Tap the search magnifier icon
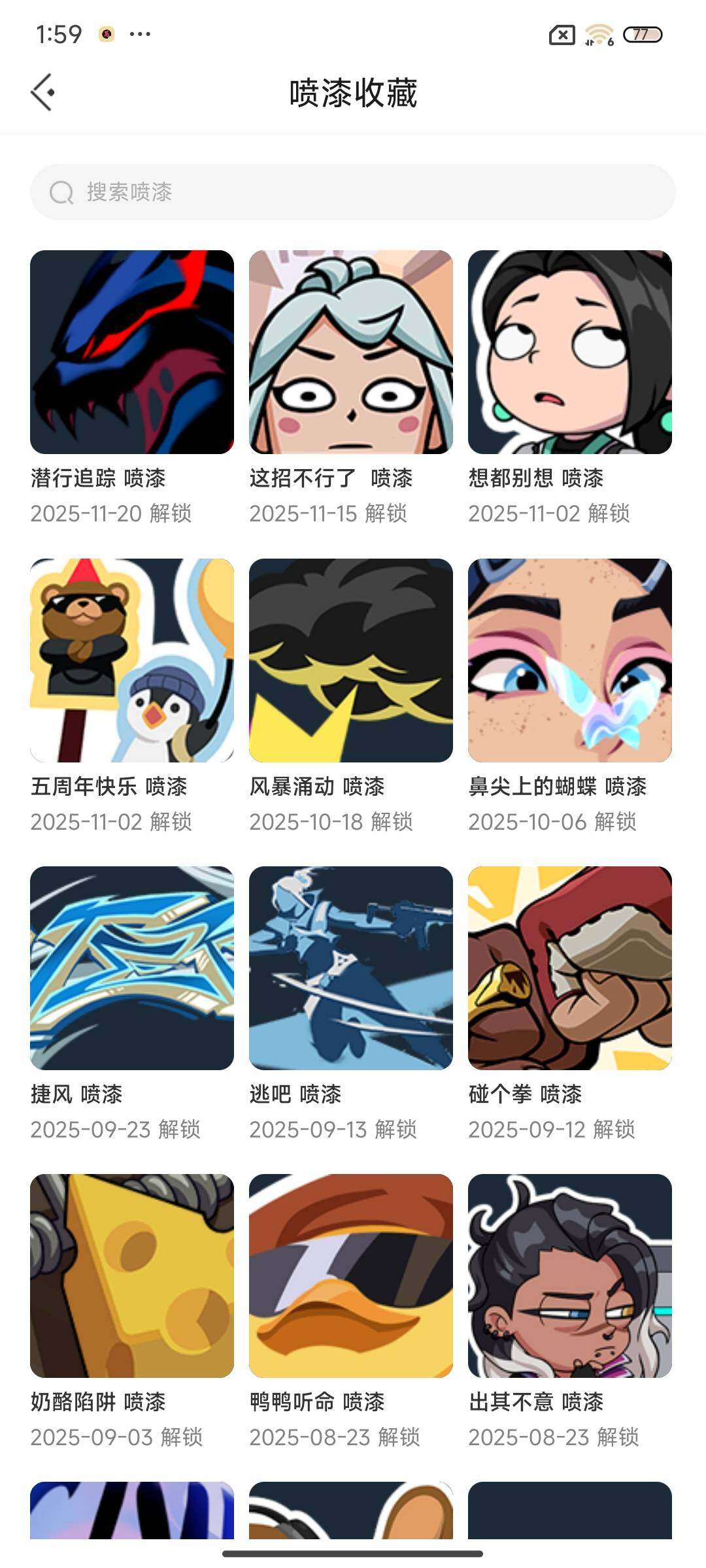706x1568 pixels. (x=61, y=191)
